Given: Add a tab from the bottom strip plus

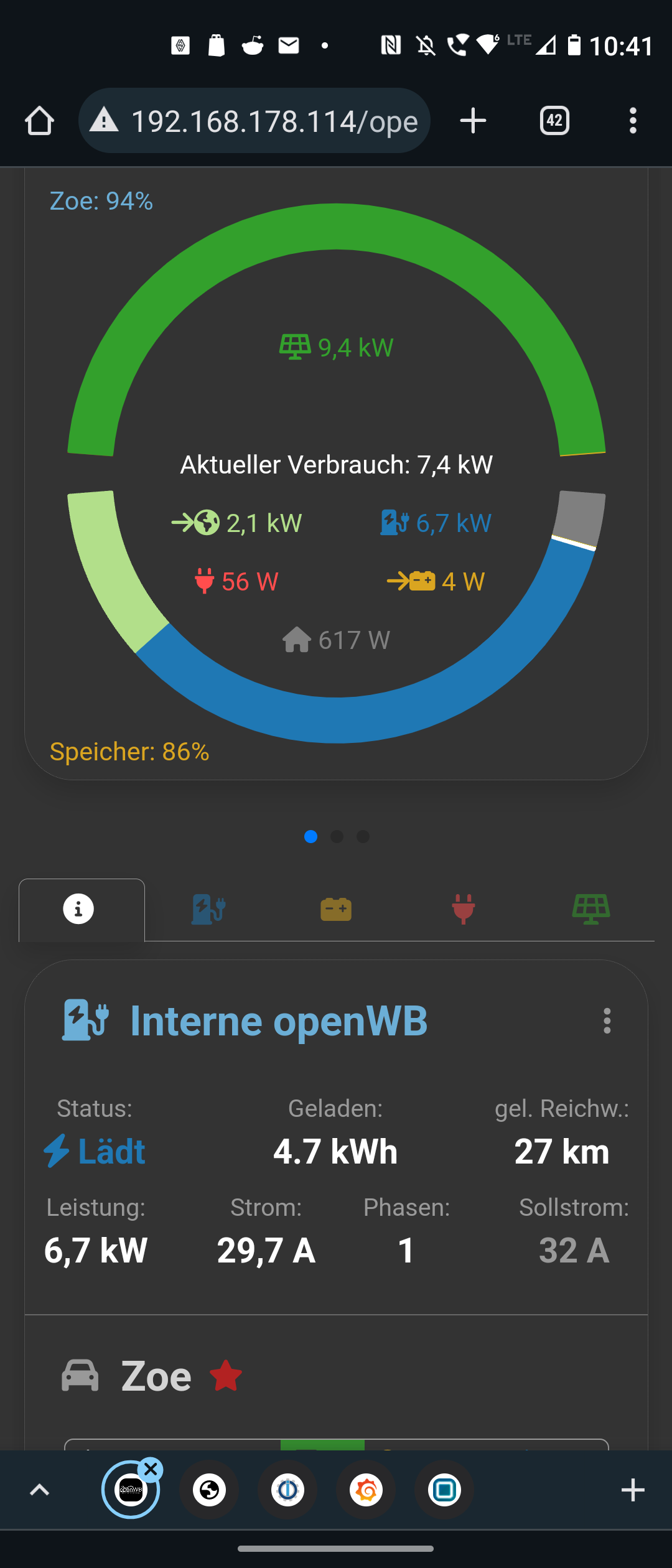Looking at the screenshot, I should click(633, 1490).
